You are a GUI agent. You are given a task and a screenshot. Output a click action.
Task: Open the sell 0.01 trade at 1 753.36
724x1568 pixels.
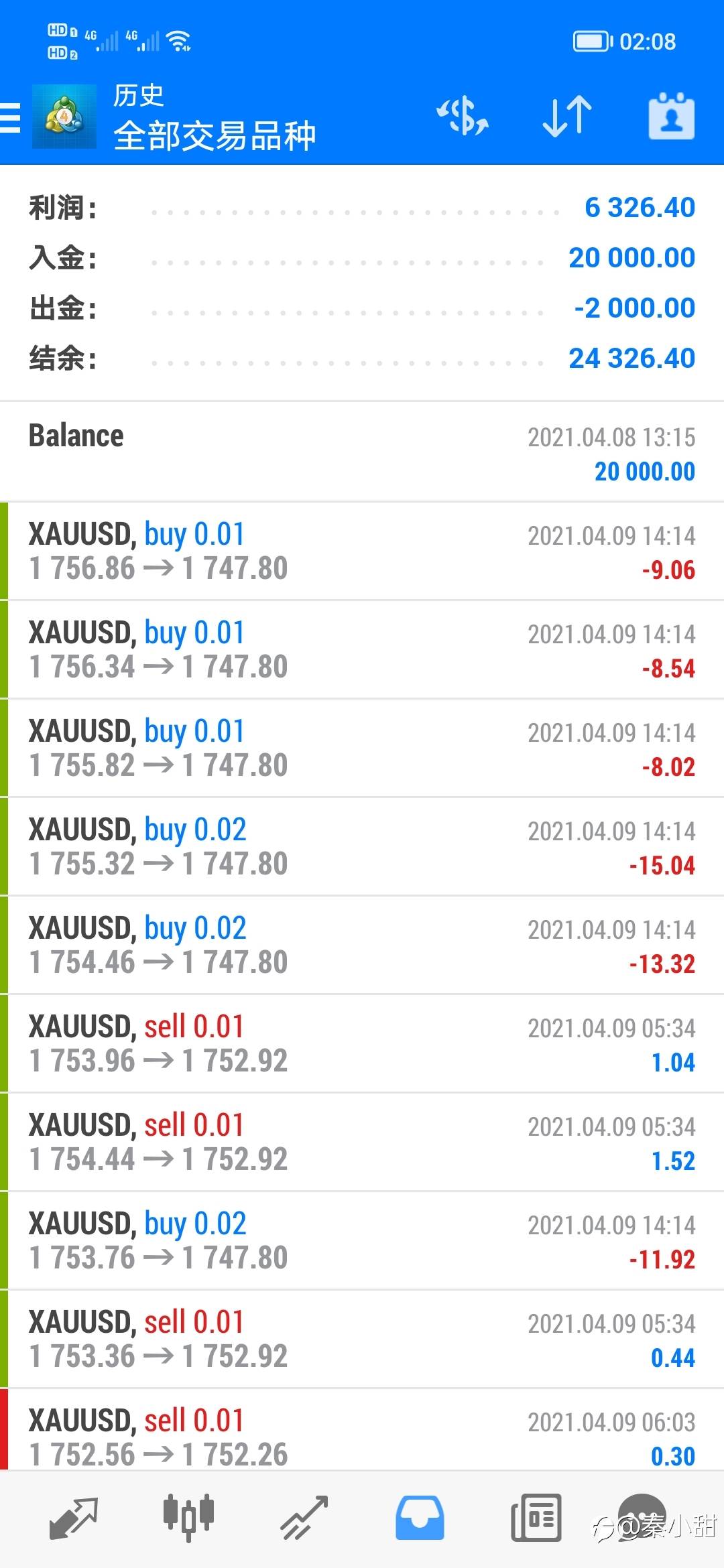pos(362,1339)
